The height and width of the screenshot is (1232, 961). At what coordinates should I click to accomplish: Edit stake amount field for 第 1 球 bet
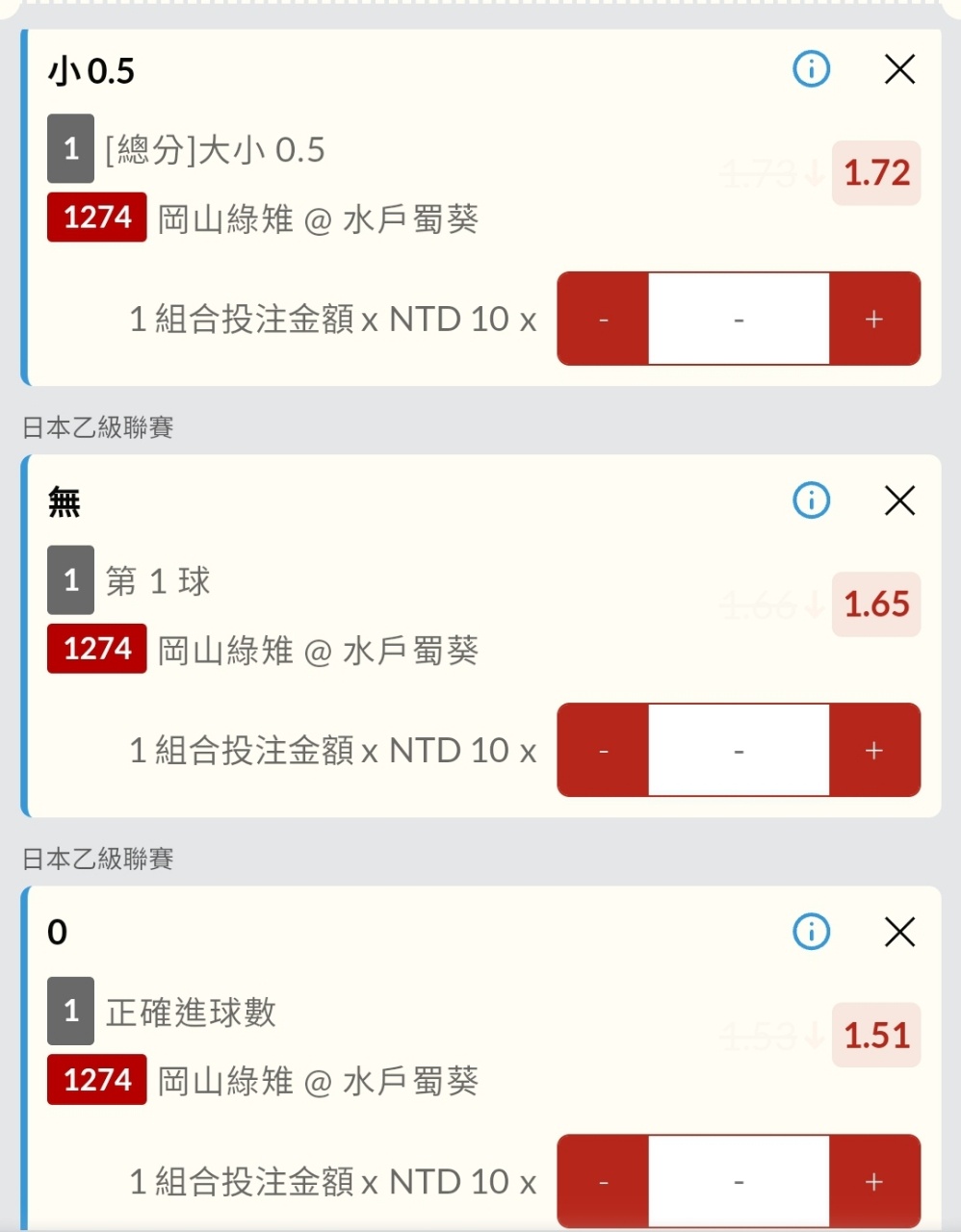(739, 750)
